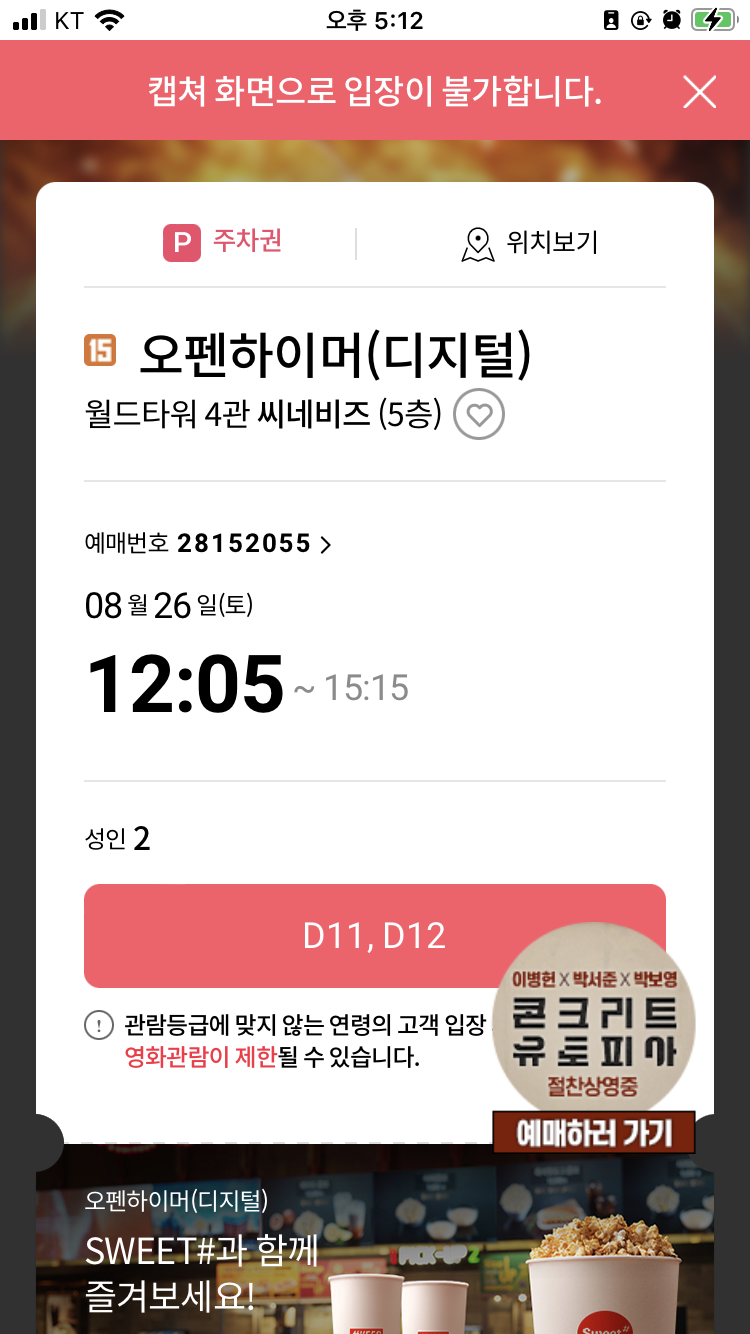Tap the heart favorite icon next to theater name
The width and height of the screenshot is (750, 1334).
tap(478, 415)
